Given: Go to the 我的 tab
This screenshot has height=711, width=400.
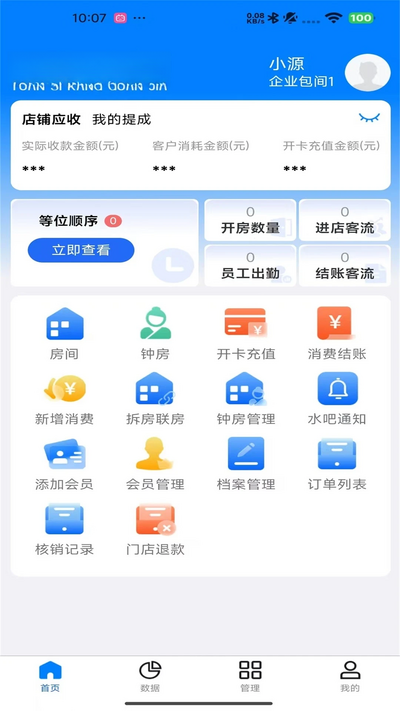Looking at the screenshot, I should tap(350, 677).
